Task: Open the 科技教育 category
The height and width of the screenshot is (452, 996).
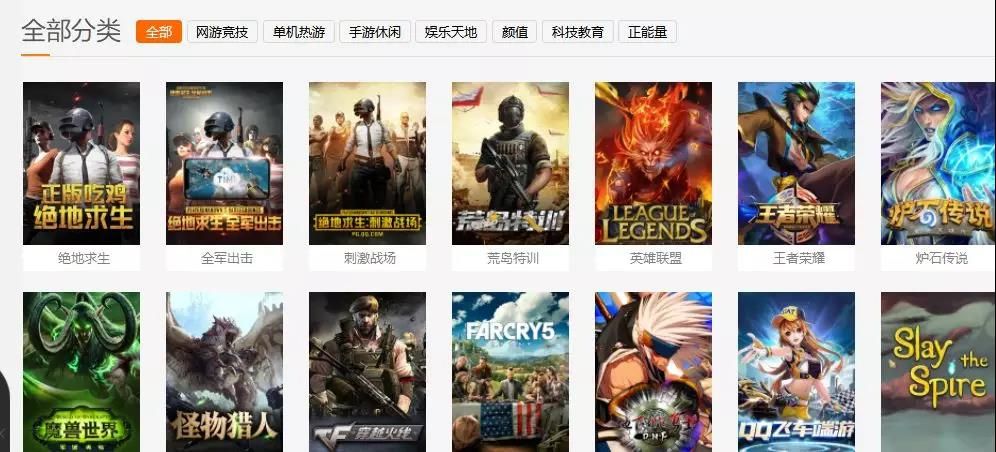Action: pyautogui.click(x=578, y=32)
